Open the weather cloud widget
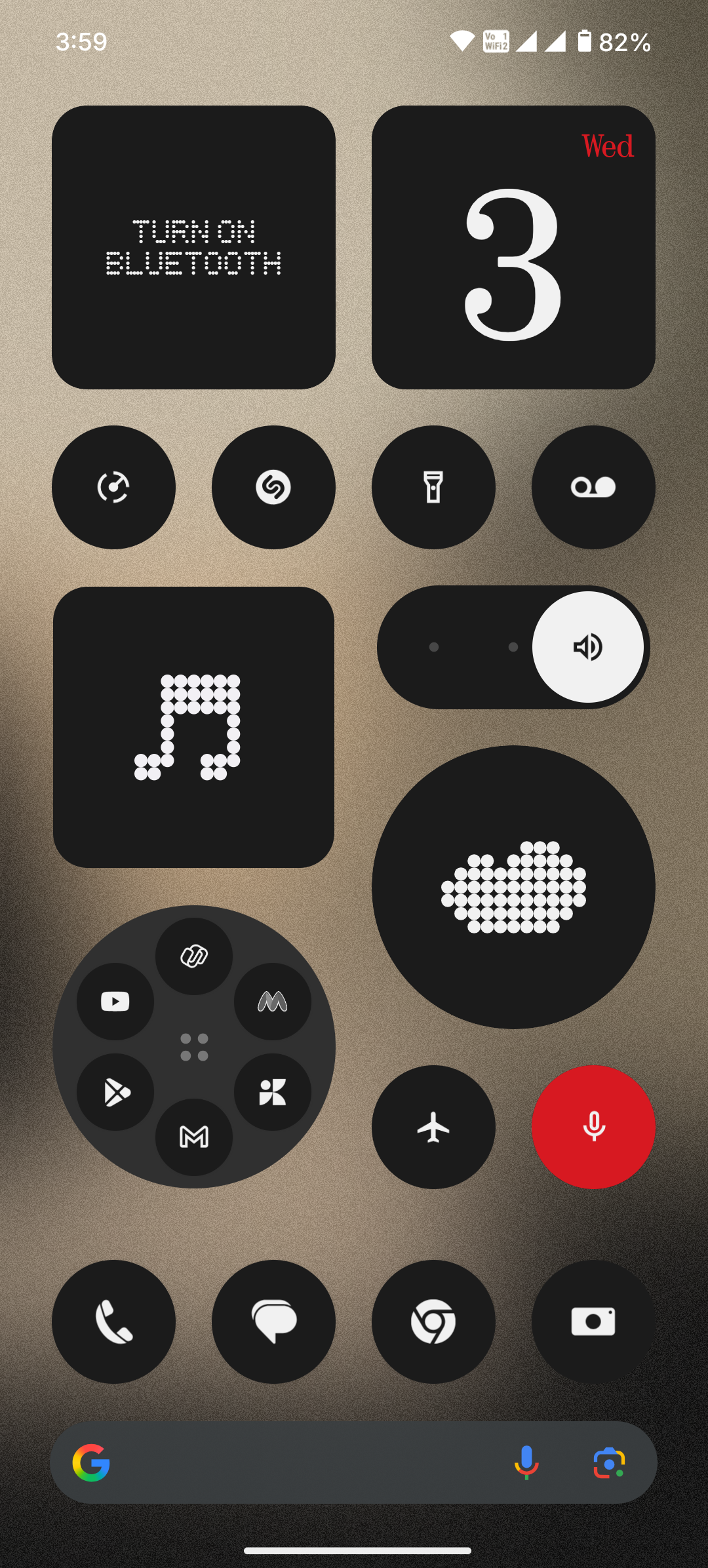Image resolution: width=708 pixels, height=1568 pixels. pyautogui.click(x=513, y=887)
